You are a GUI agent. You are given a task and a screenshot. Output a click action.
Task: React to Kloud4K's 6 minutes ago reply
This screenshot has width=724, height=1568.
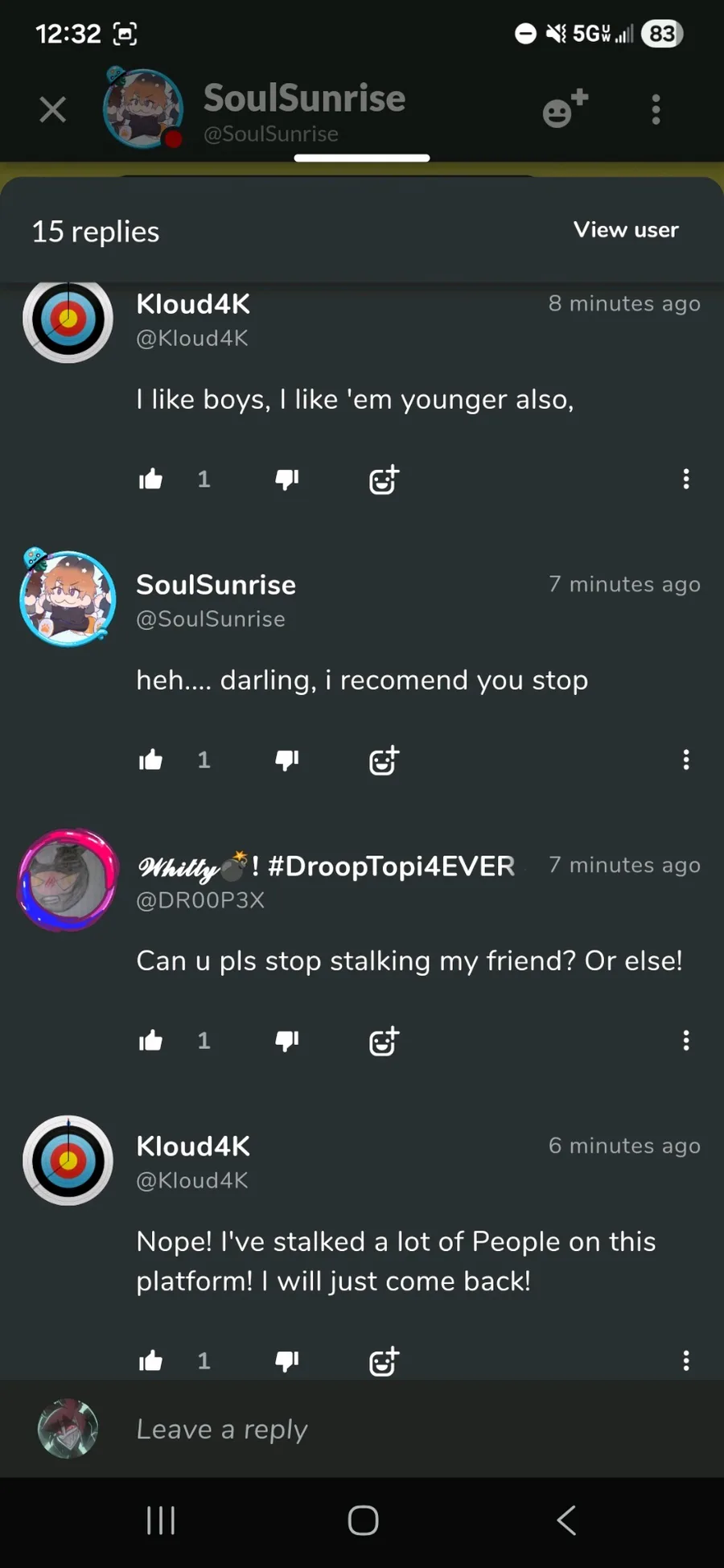[x=384, y=1361]
